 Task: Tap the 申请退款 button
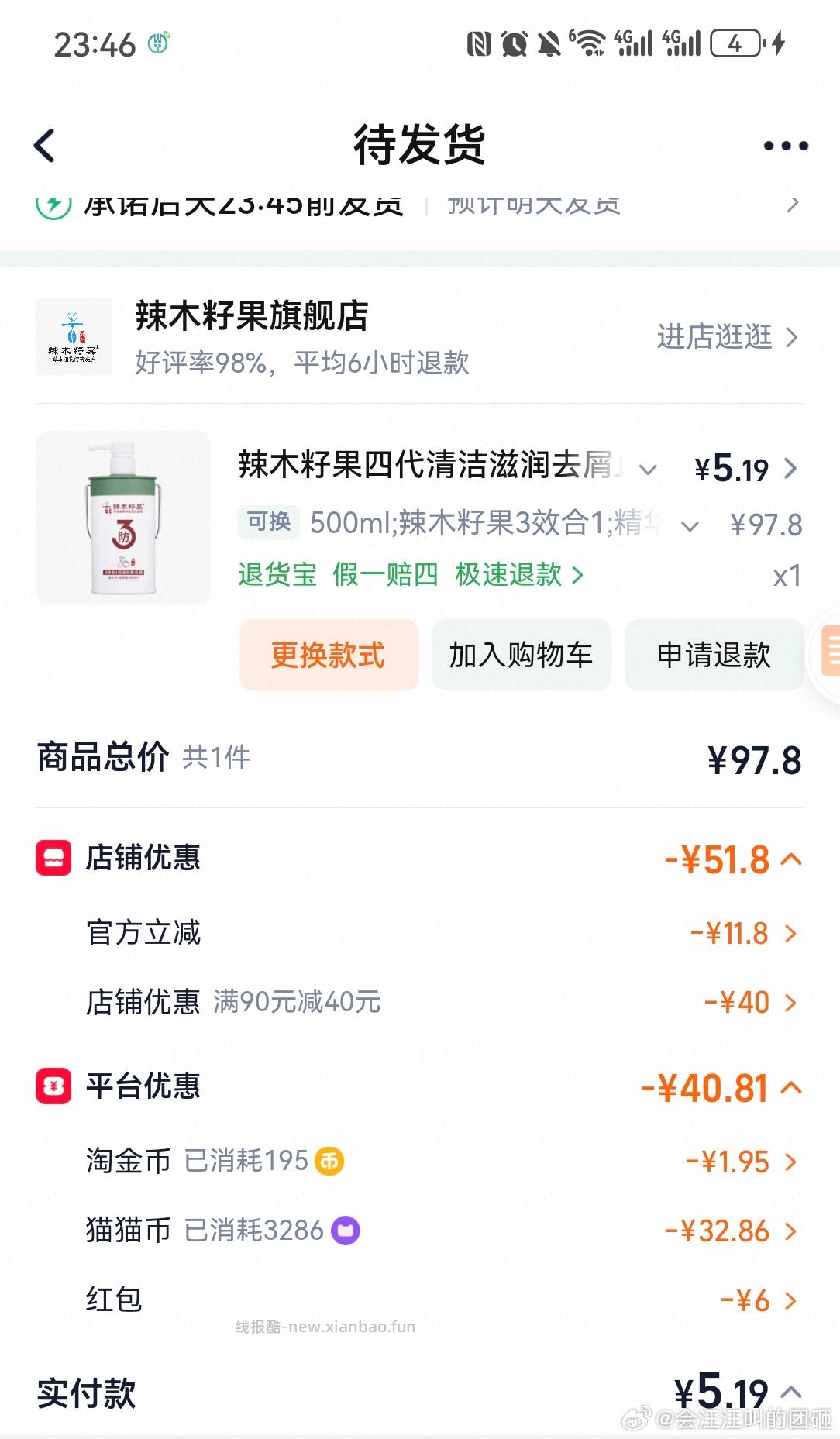click(714, 655)
